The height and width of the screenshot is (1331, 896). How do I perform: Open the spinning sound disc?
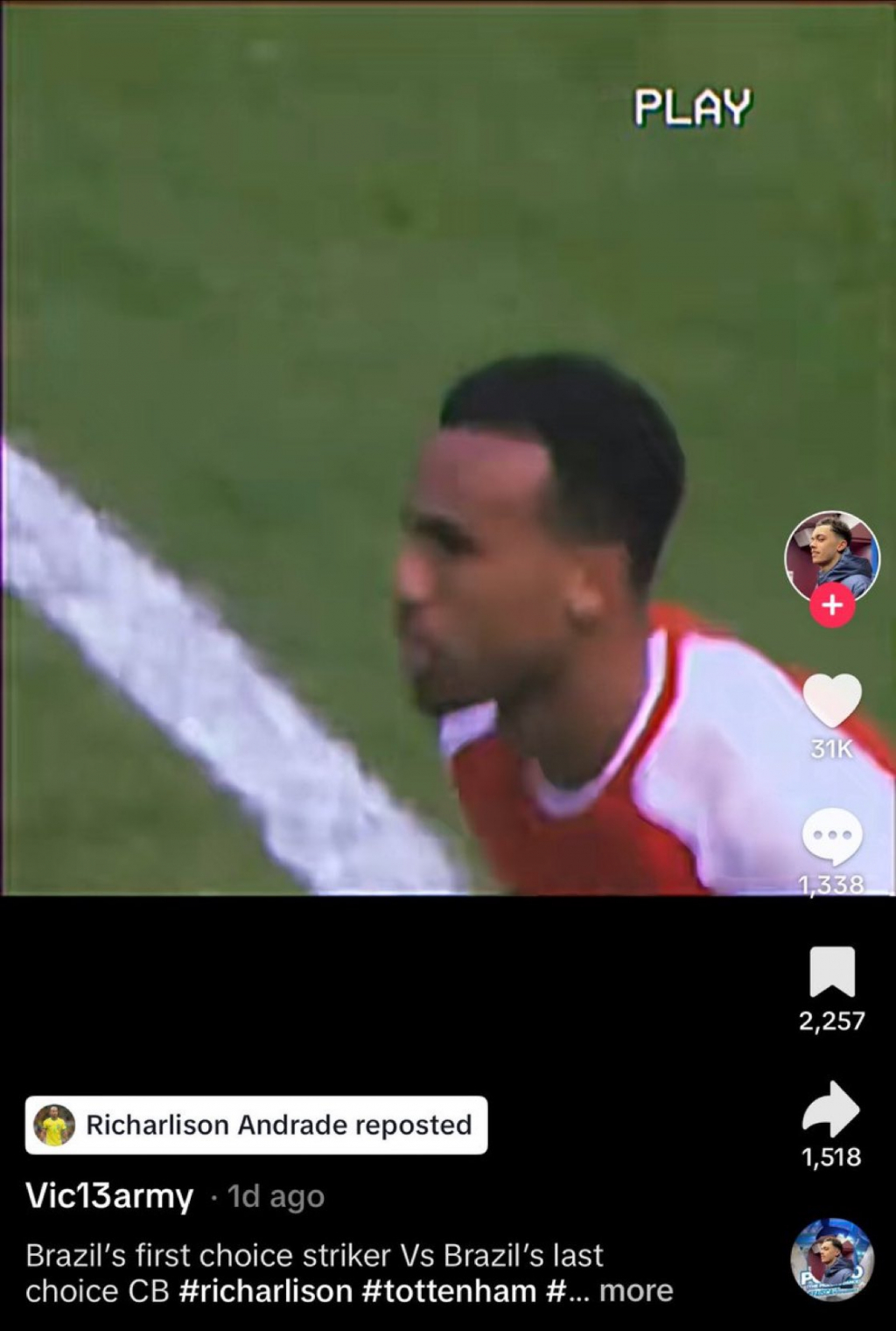(832, 1258)
